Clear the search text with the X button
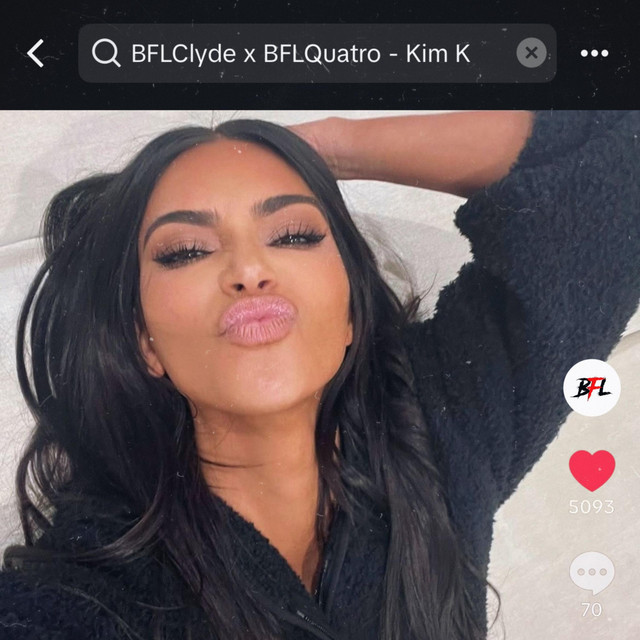The width and height of the screenshot is (640, 640). point(532,53)
